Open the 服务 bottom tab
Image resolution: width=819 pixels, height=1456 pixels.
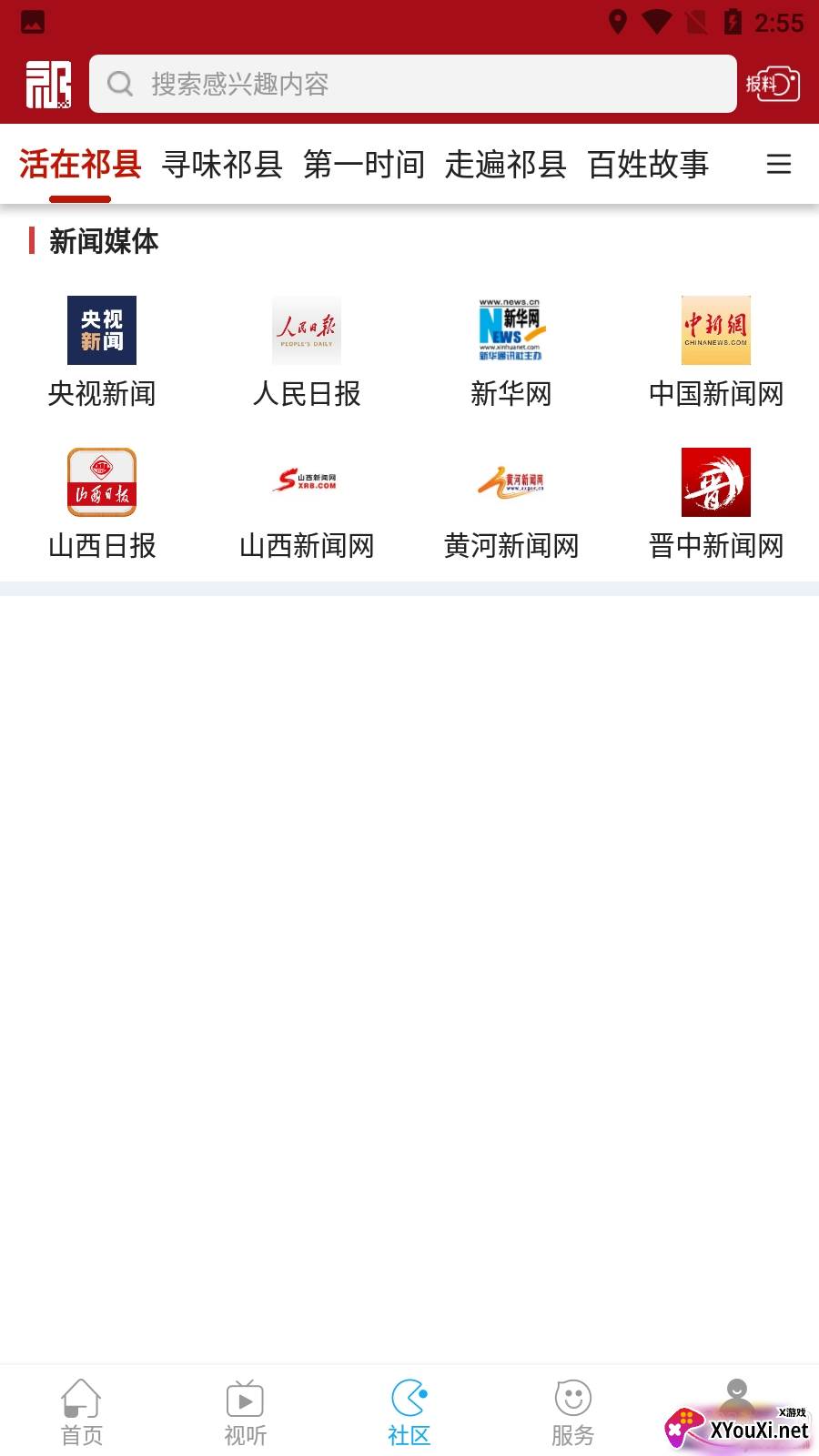[x=572, y=1412]
